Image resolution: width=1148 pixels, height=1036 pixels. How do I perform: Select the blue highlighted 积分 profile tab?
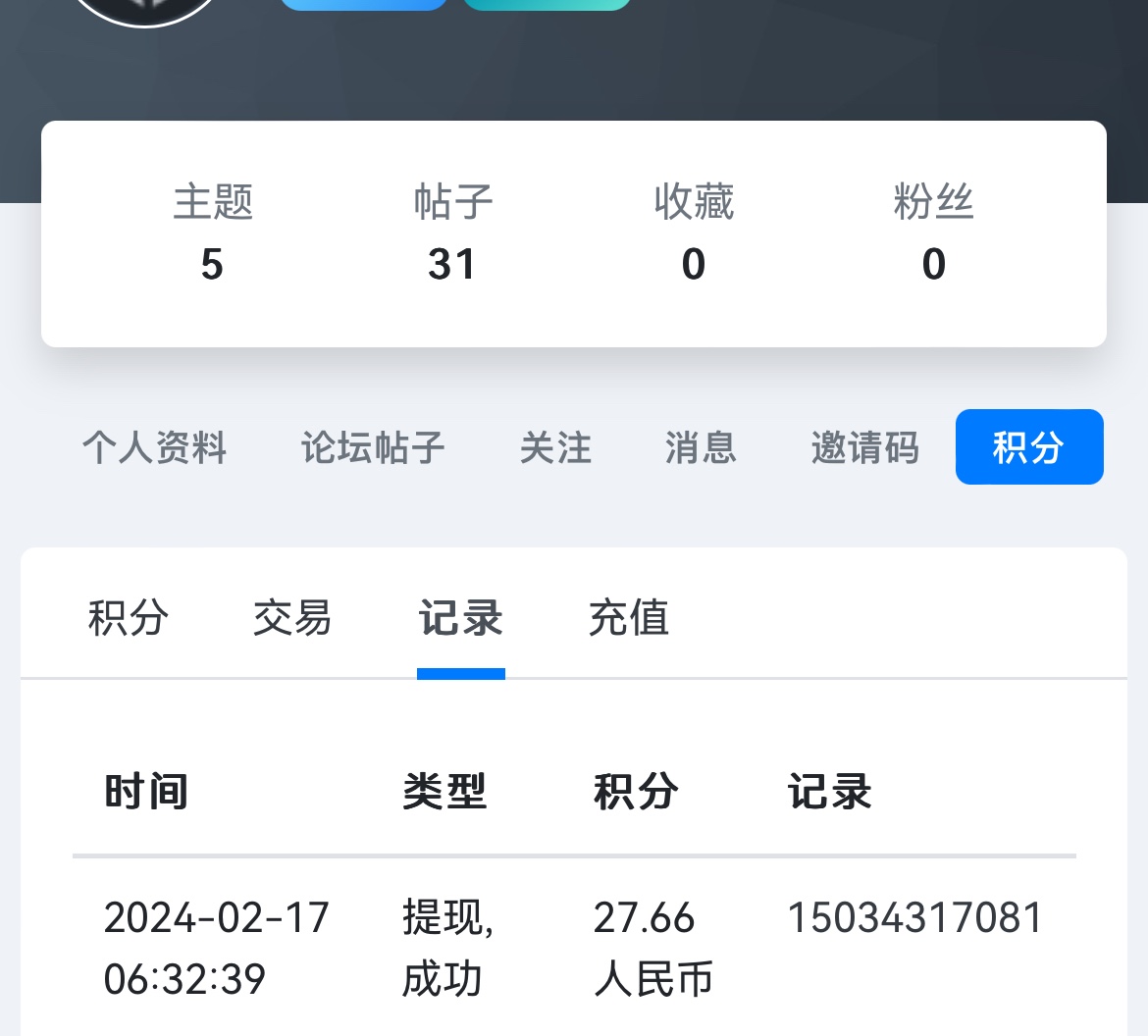[x=1028, y=447]
